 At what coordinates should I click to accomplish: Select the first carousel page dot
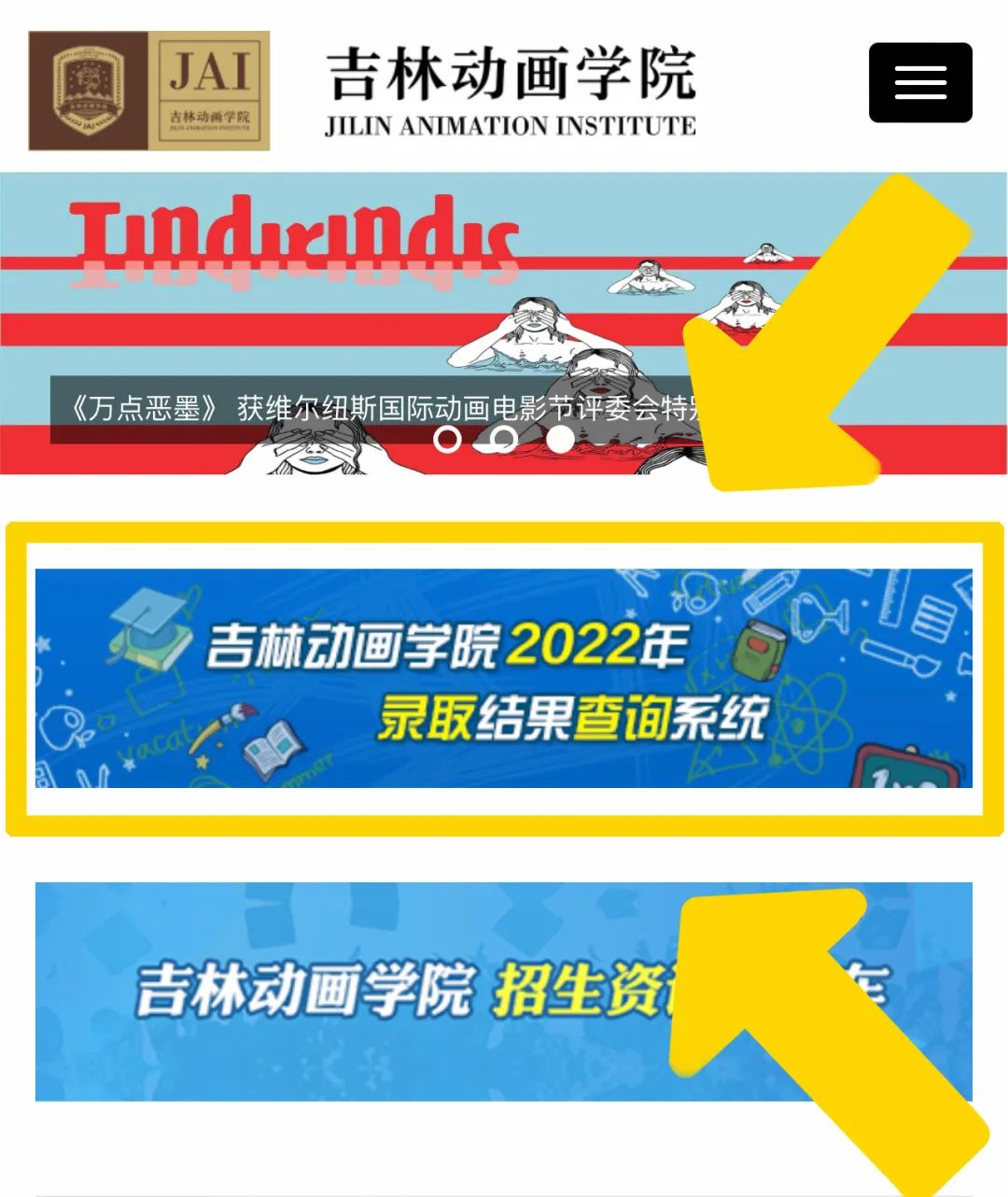pyautogui.click(x=448, y=439)
